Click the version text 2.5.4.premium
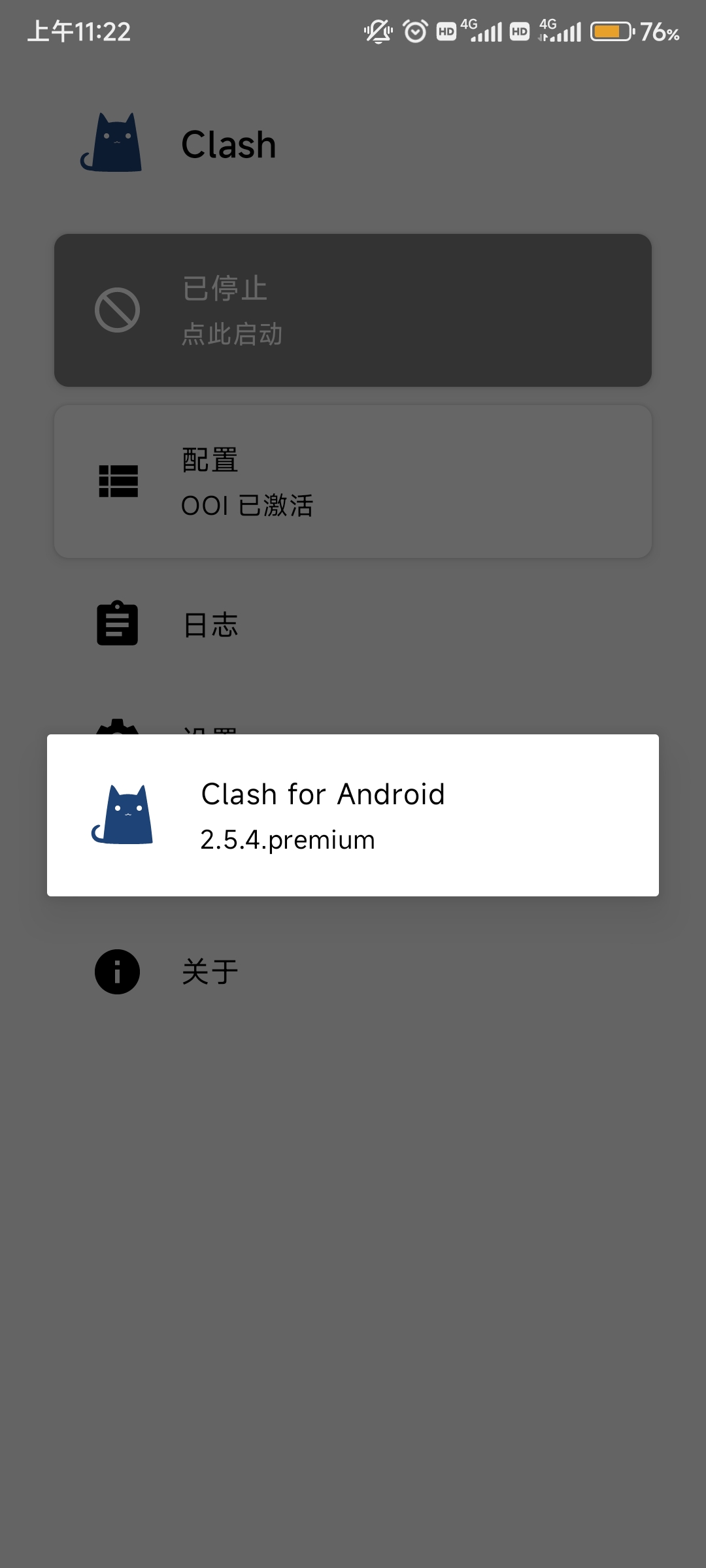The image size is (706, 1568). tap(287, 840)
